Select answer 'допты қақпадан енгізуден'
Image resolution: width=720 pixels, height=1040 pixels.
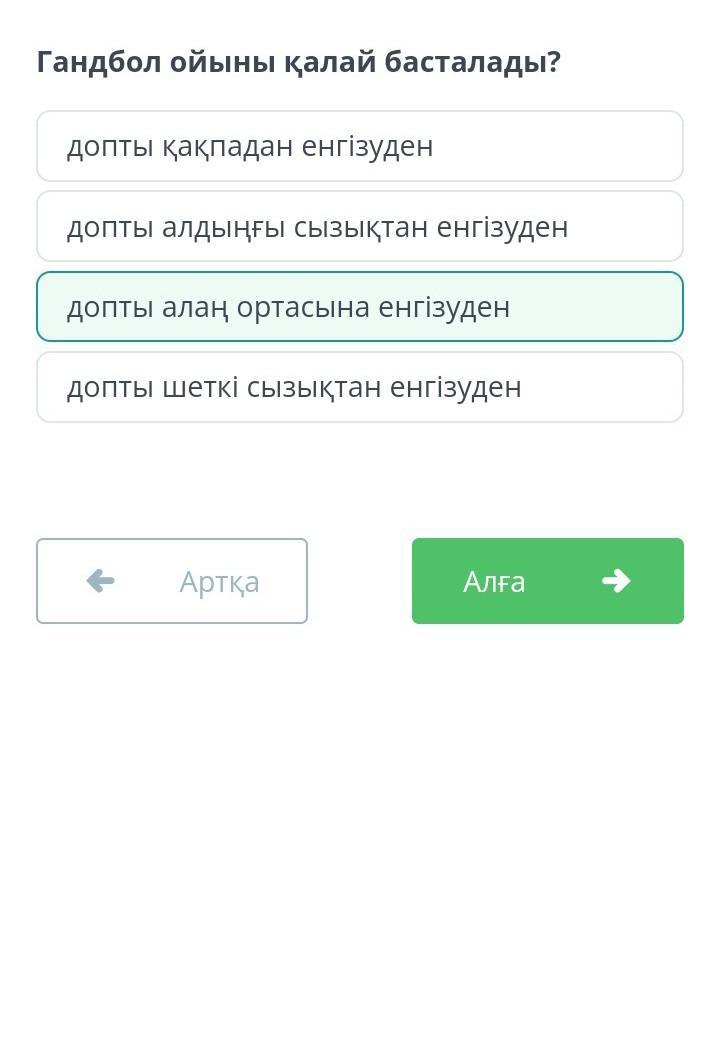coord(360,146)
